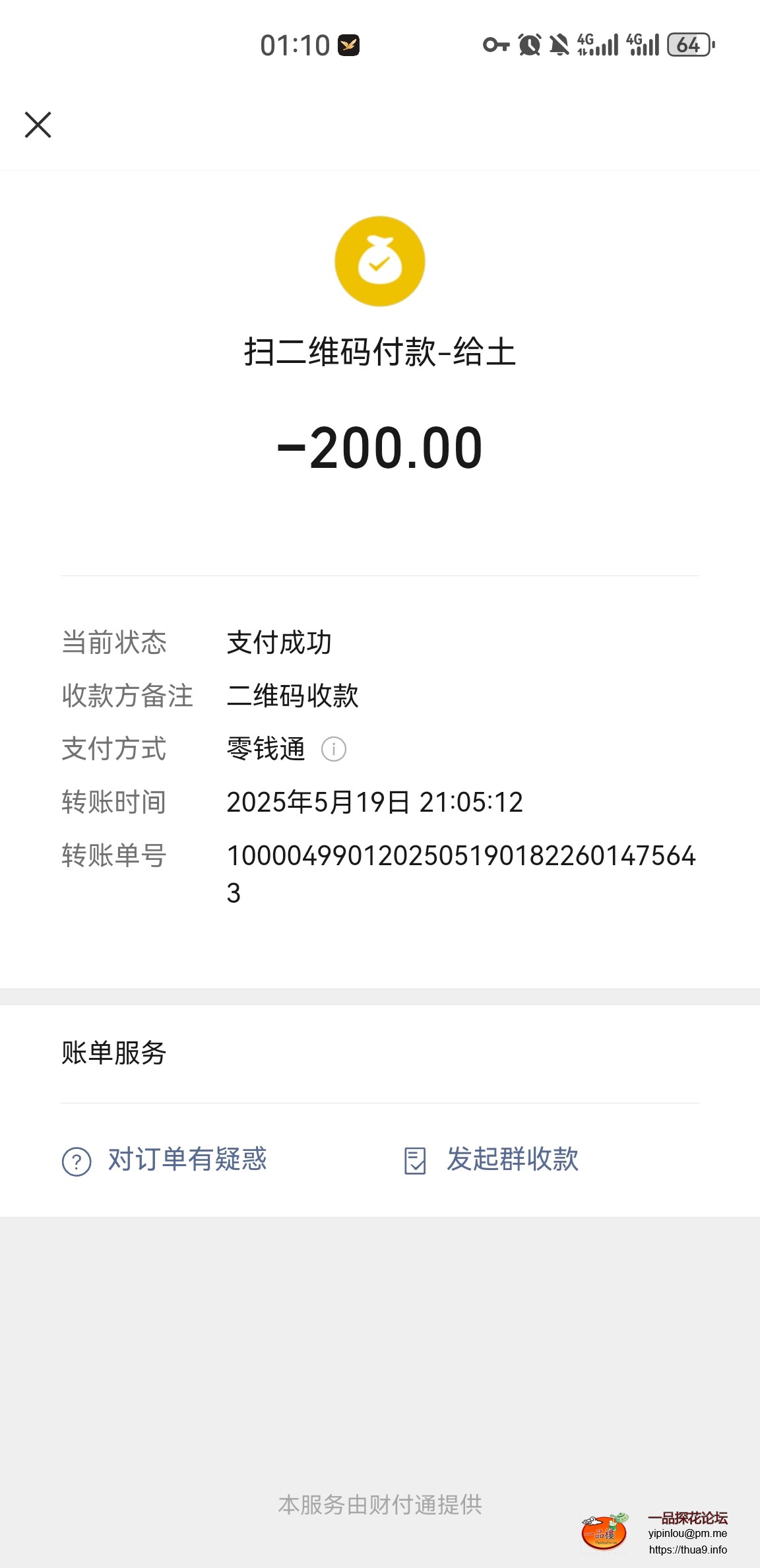Start 发起群收款 group payment request
760x1568 pixels.
click(x=513, y=1160)
